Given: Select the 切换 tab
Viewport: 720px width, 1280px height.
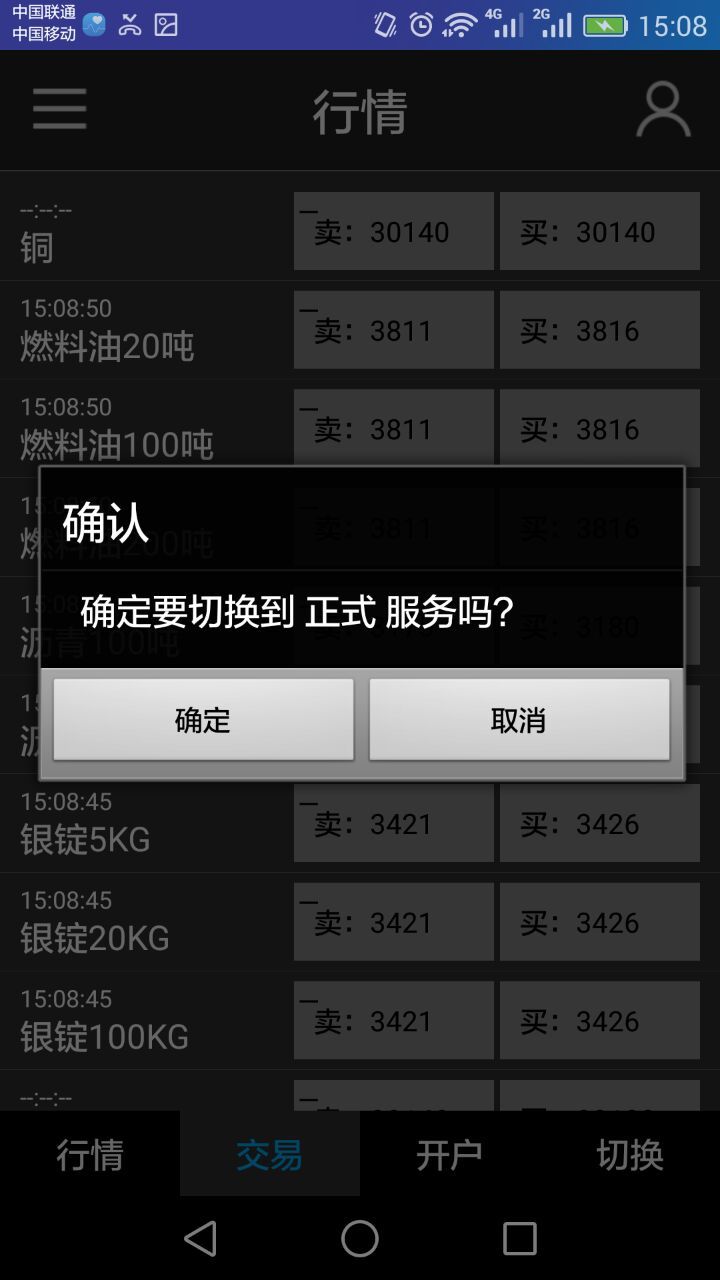Looking at the screenshot, I should [630, 1154].
